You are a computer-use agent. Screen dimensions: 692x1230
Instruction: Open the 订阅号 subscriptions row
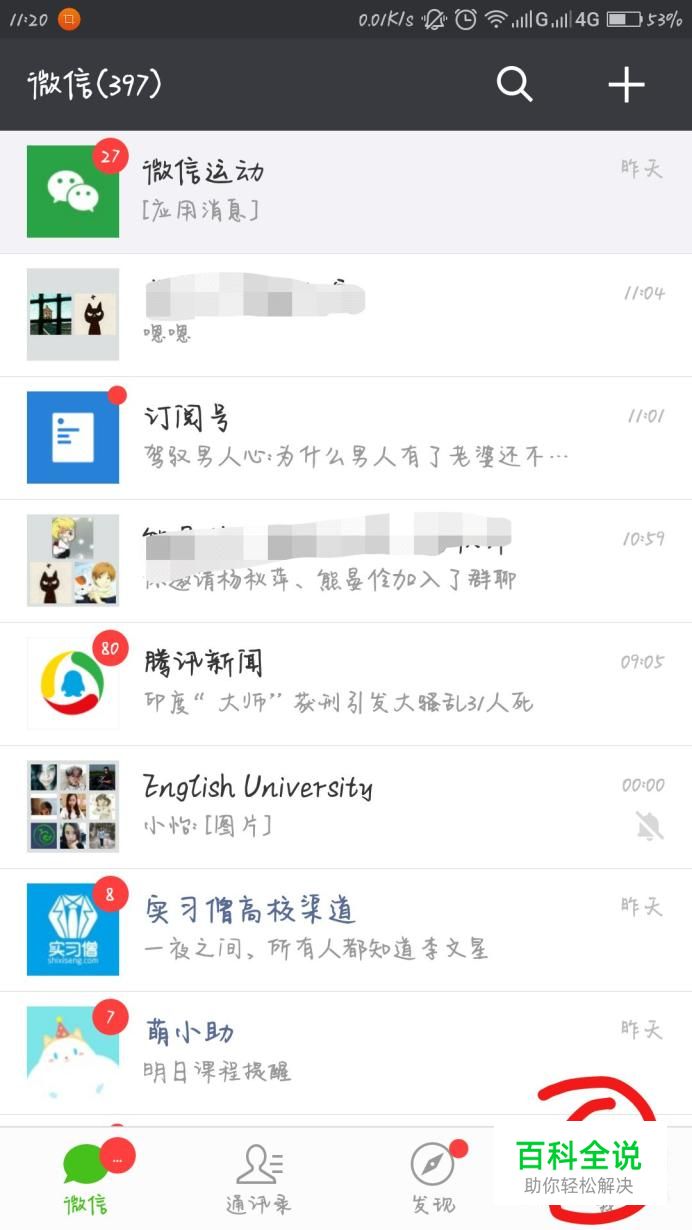tap(346, 438)
